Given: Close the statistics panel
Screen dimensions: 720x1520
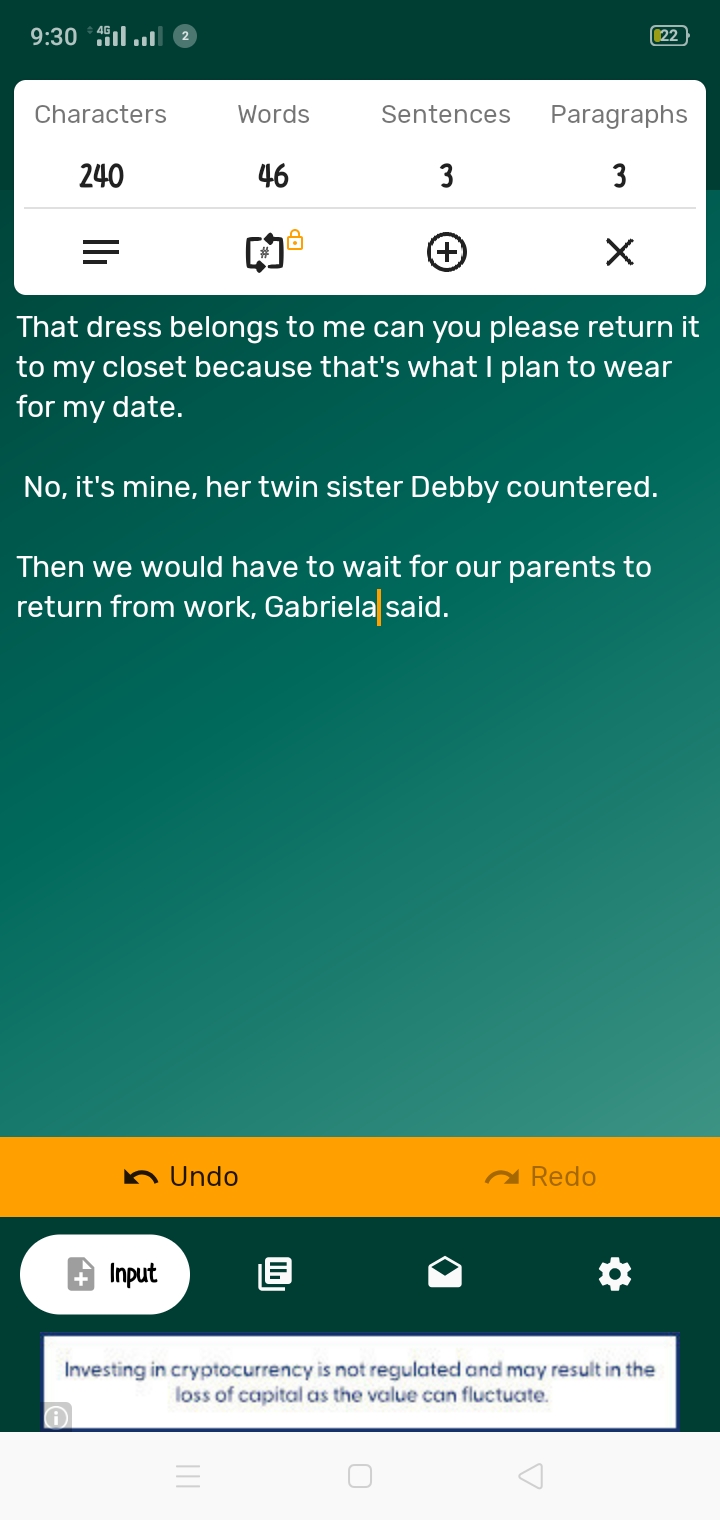Looking at the screenshot, I should pos(619,253).
